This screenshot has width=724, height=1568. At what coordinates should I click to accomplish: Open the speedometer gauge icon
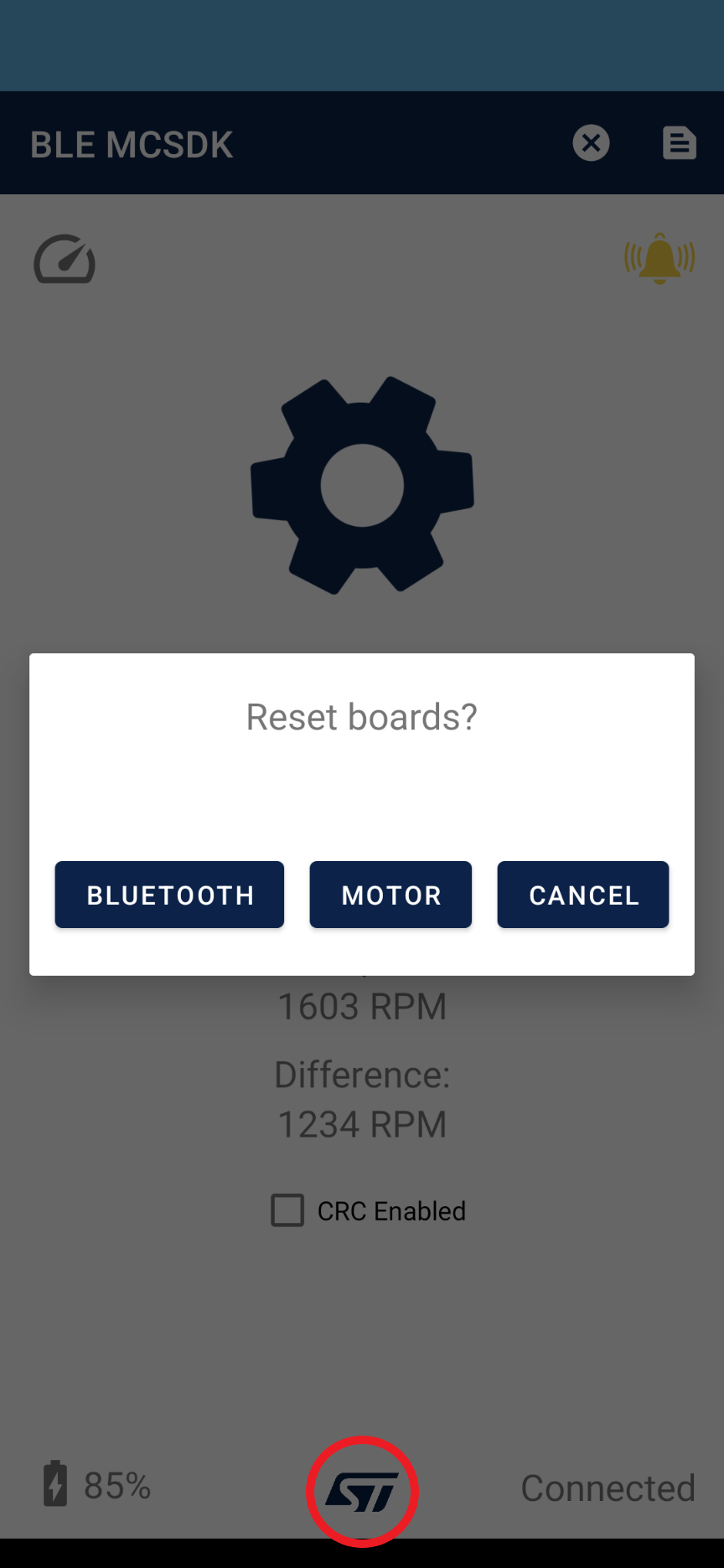click(65, 260)
